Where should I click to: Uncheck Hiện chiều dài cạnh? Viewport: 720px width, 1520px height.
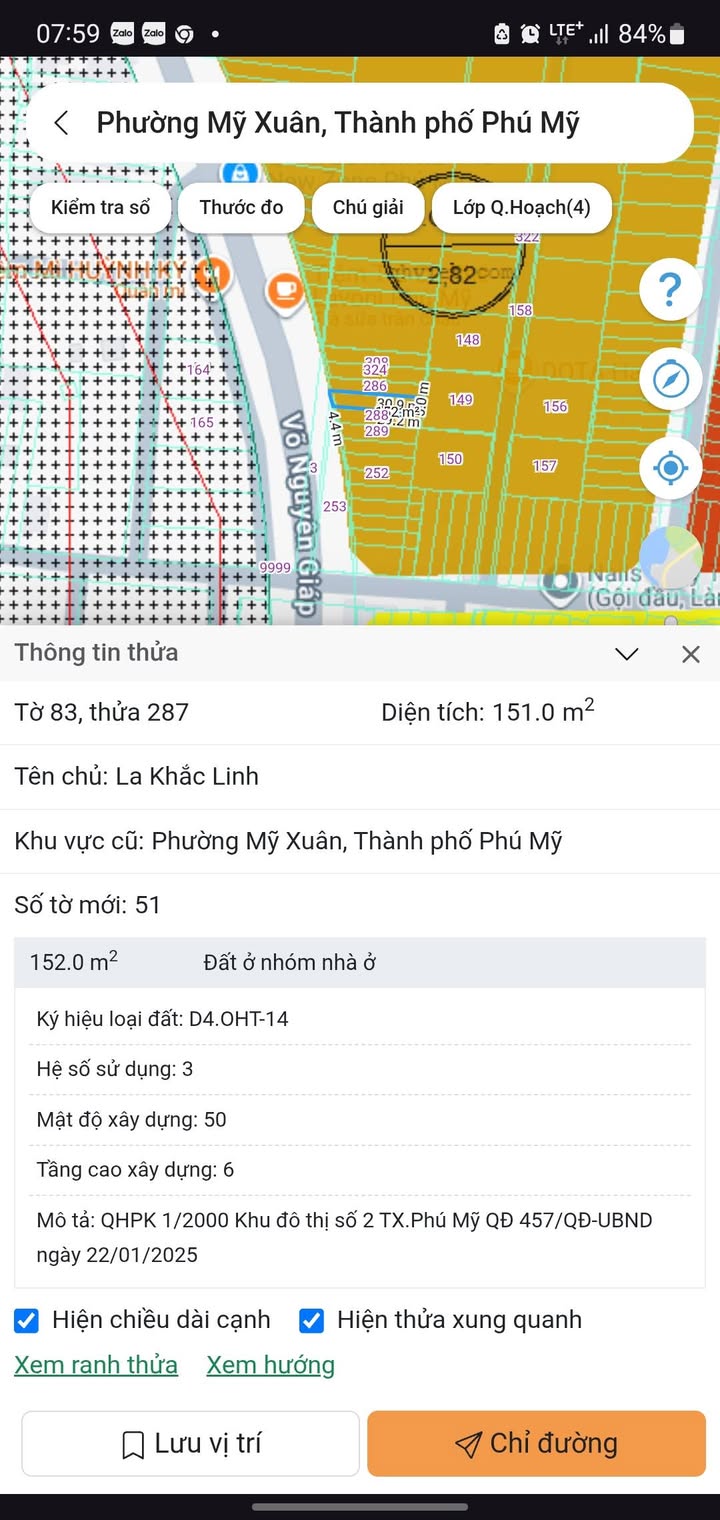[27, 1321]
